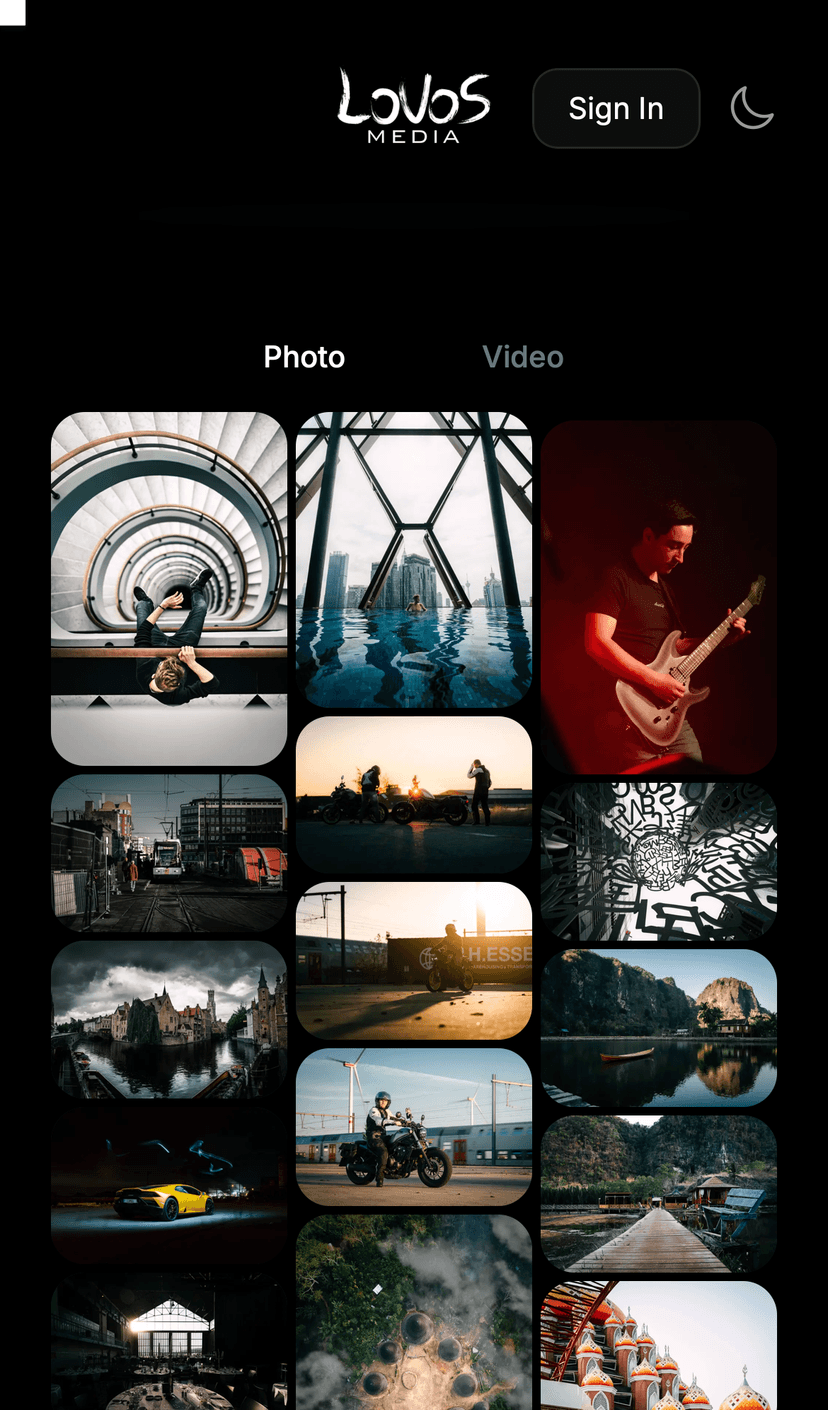This screenshot has height=1410, width=828.
Task: Open the rider passing the train photo
Action: (413, 1126)
